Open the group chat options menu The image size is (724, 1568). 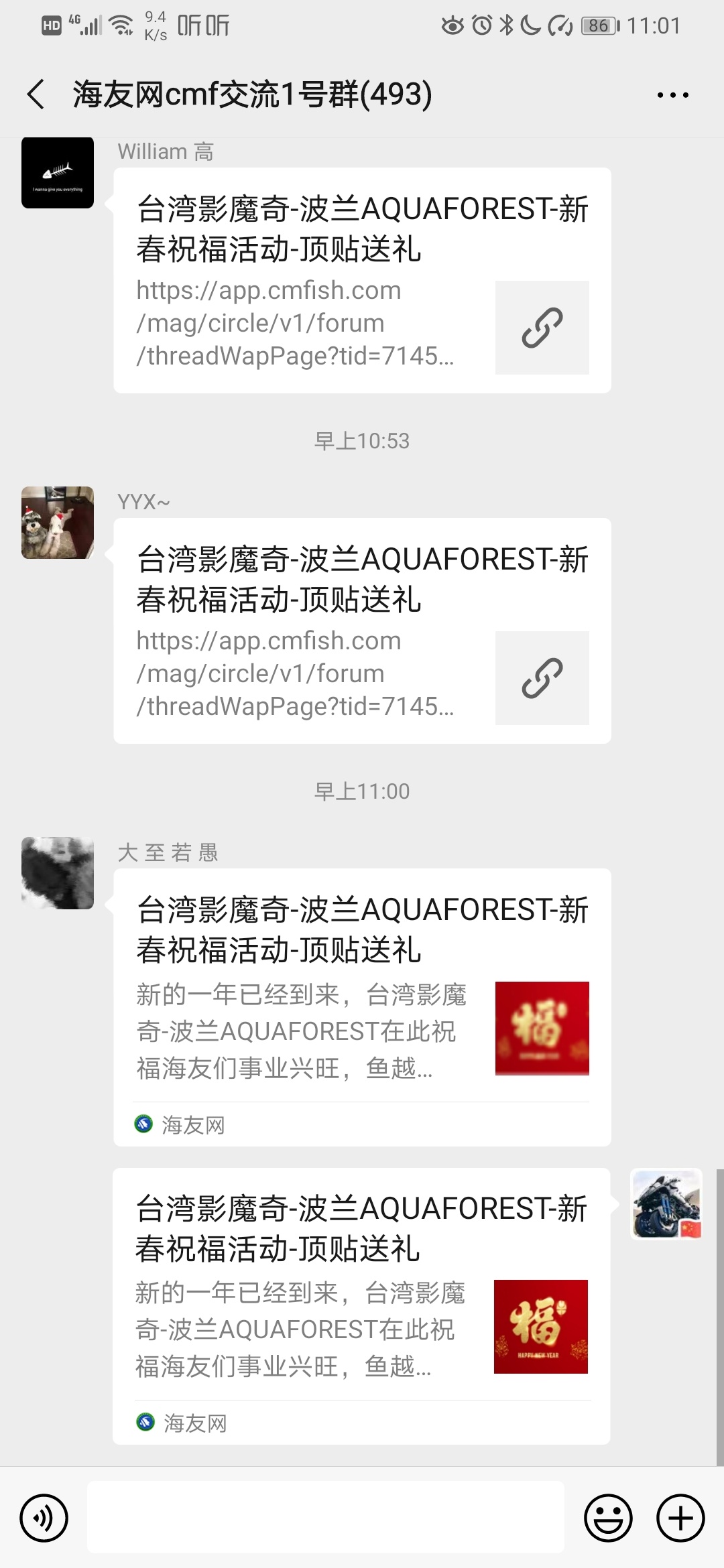[x=672, y=95]
